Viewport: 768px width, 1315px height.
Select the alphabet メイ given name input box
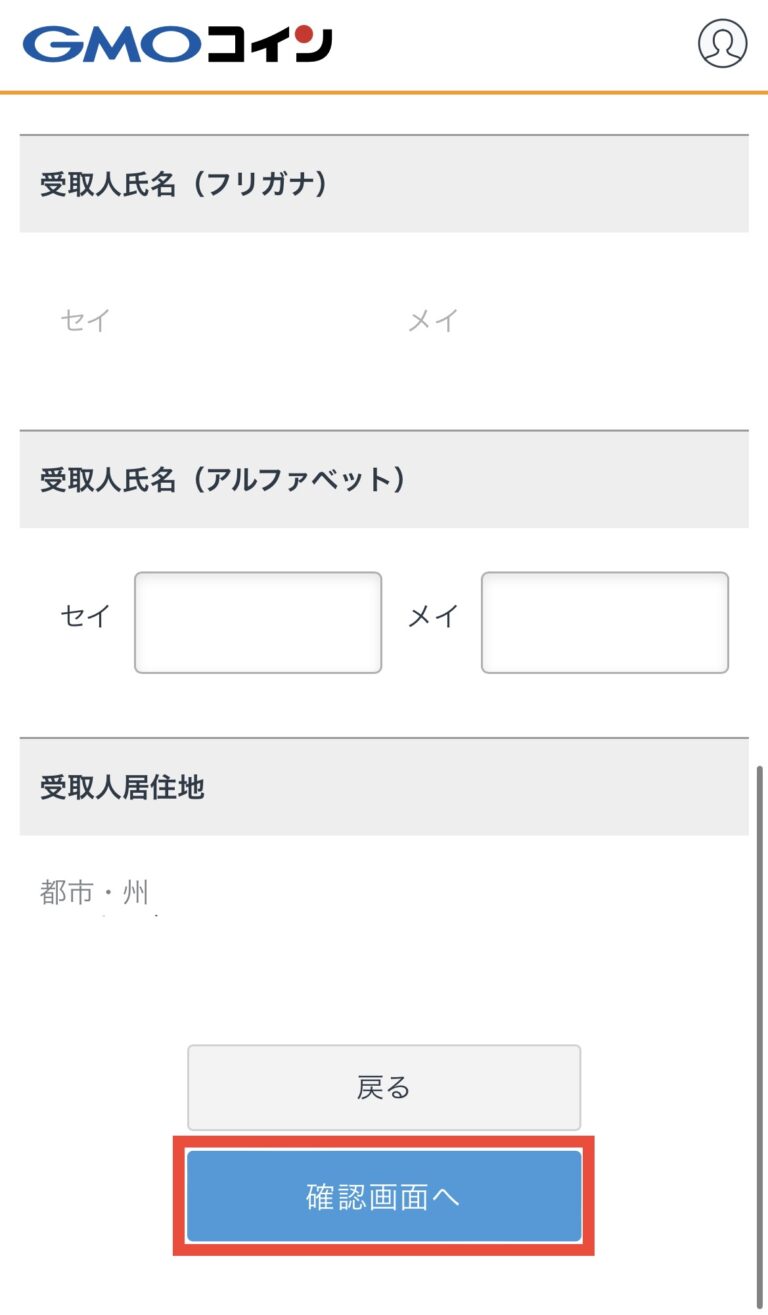coord(604,621)
